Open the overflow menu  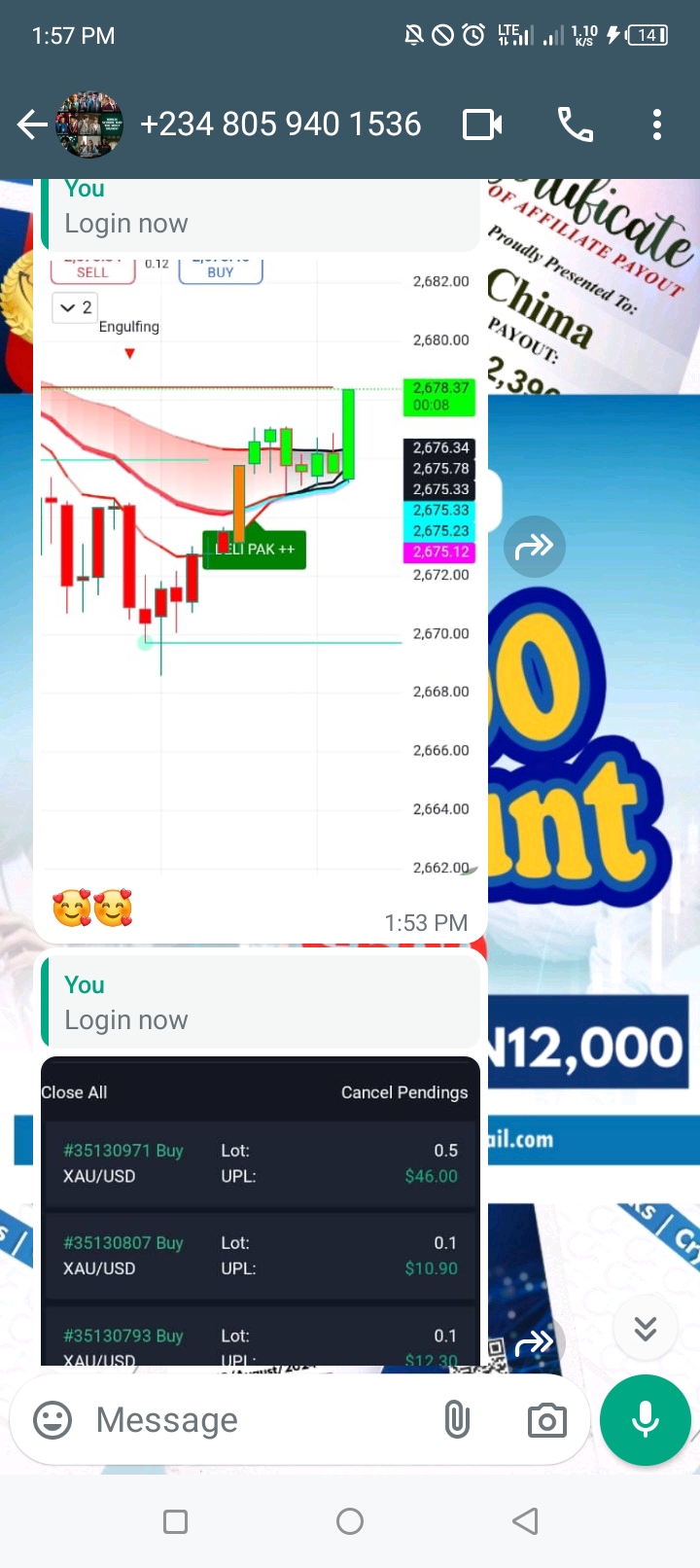click(657, 125)
